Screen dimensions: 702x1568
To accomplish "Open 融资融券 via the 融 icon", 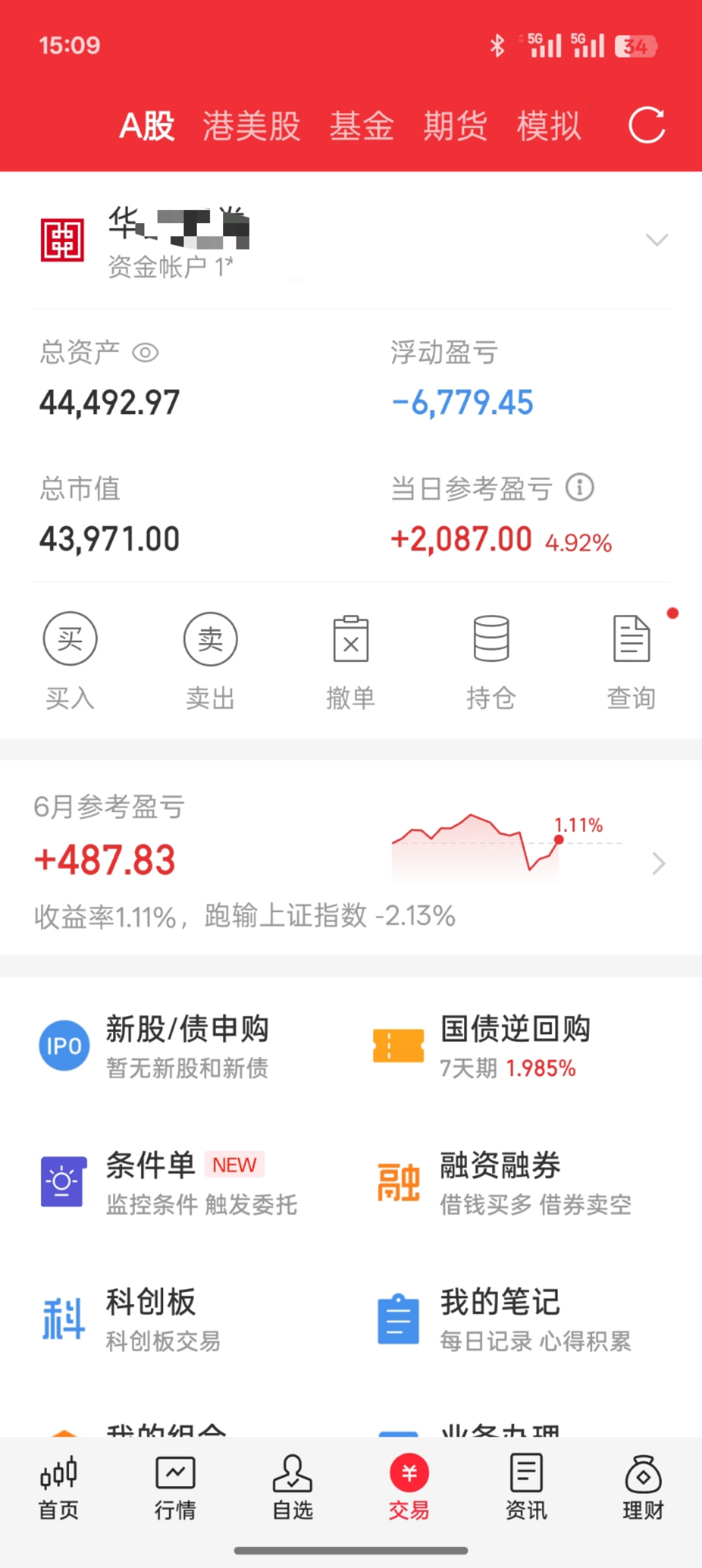I will (x=398, y=1183).
